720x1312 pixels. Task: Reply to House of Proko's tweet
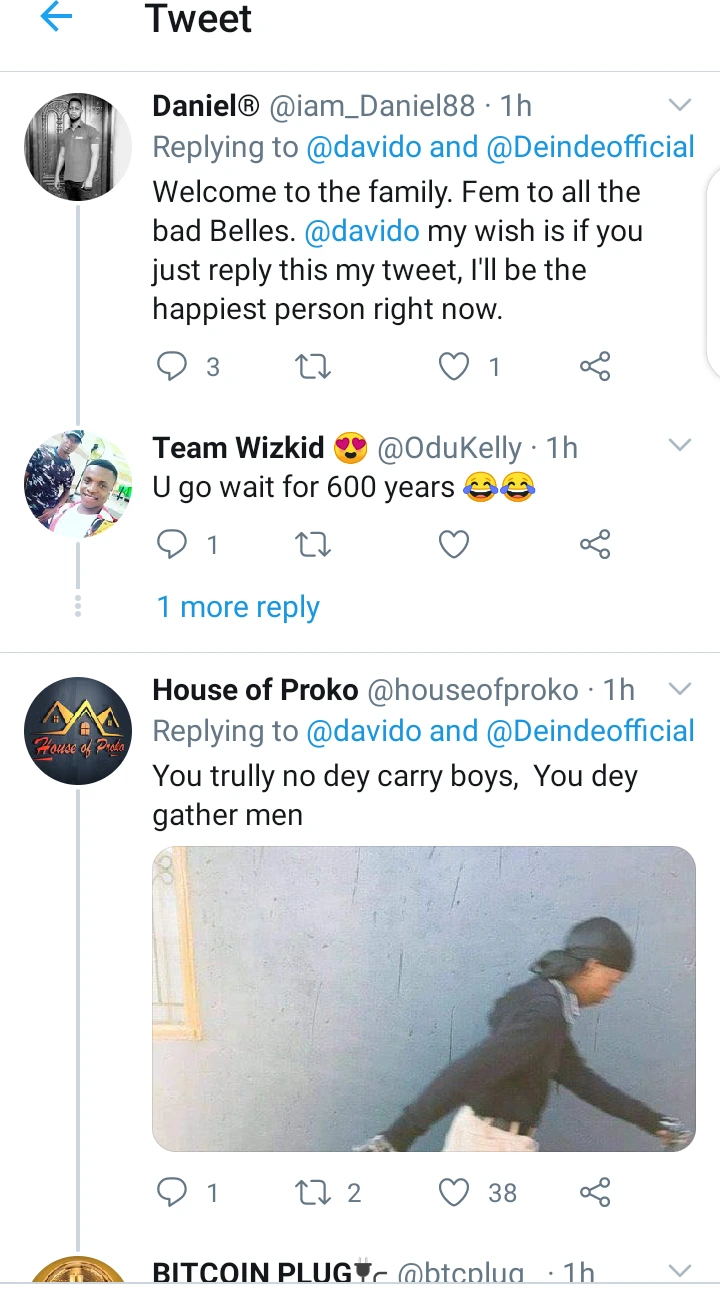174,1192
